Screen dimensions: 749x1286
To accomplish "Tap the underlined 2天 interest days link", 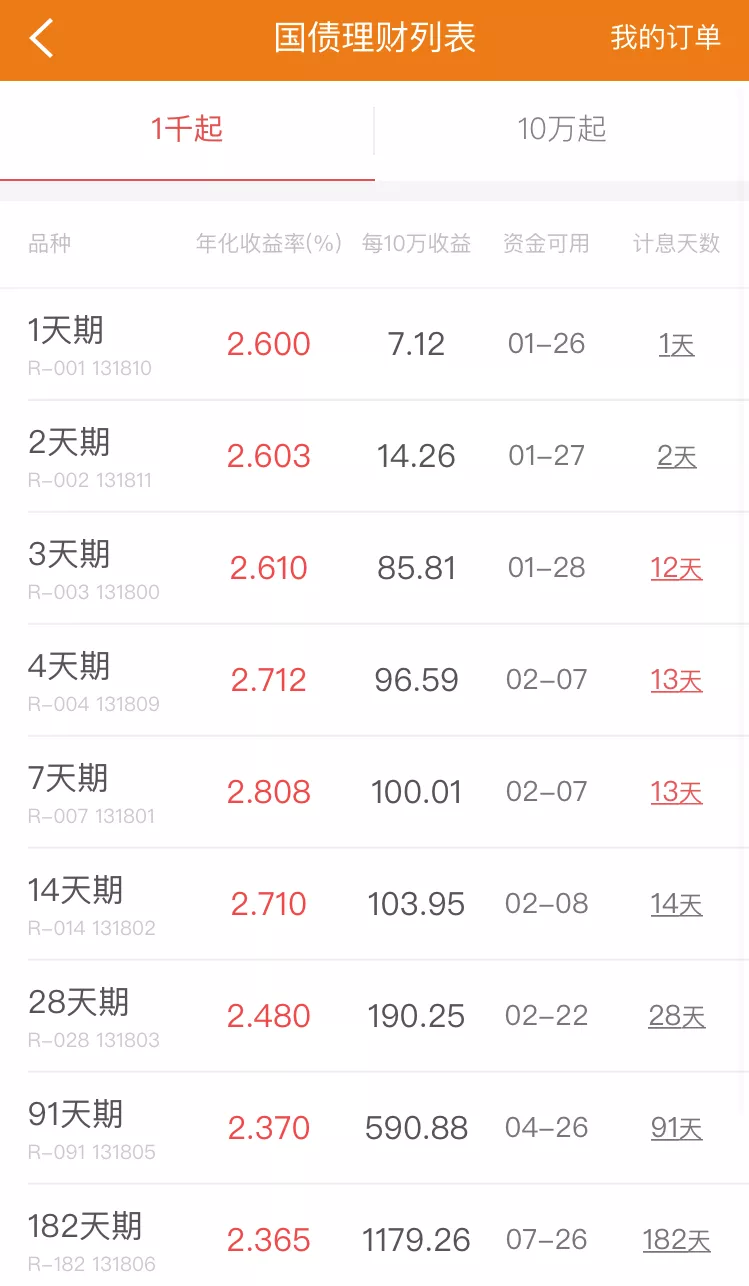I will tap(677, 457).
